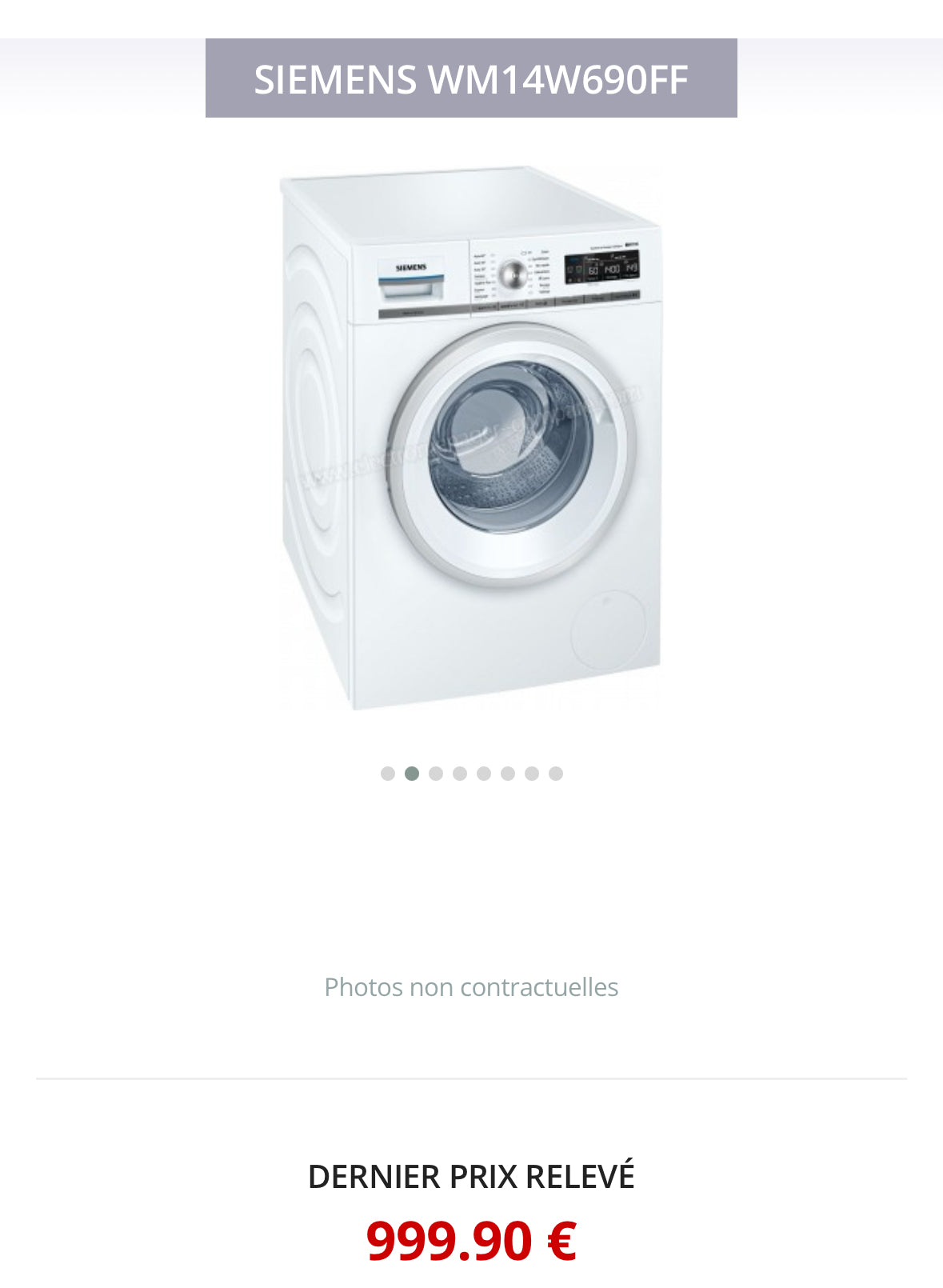Select the seventh carousel navigation dot
The image size is (943, 1288).
coord(529,773)
